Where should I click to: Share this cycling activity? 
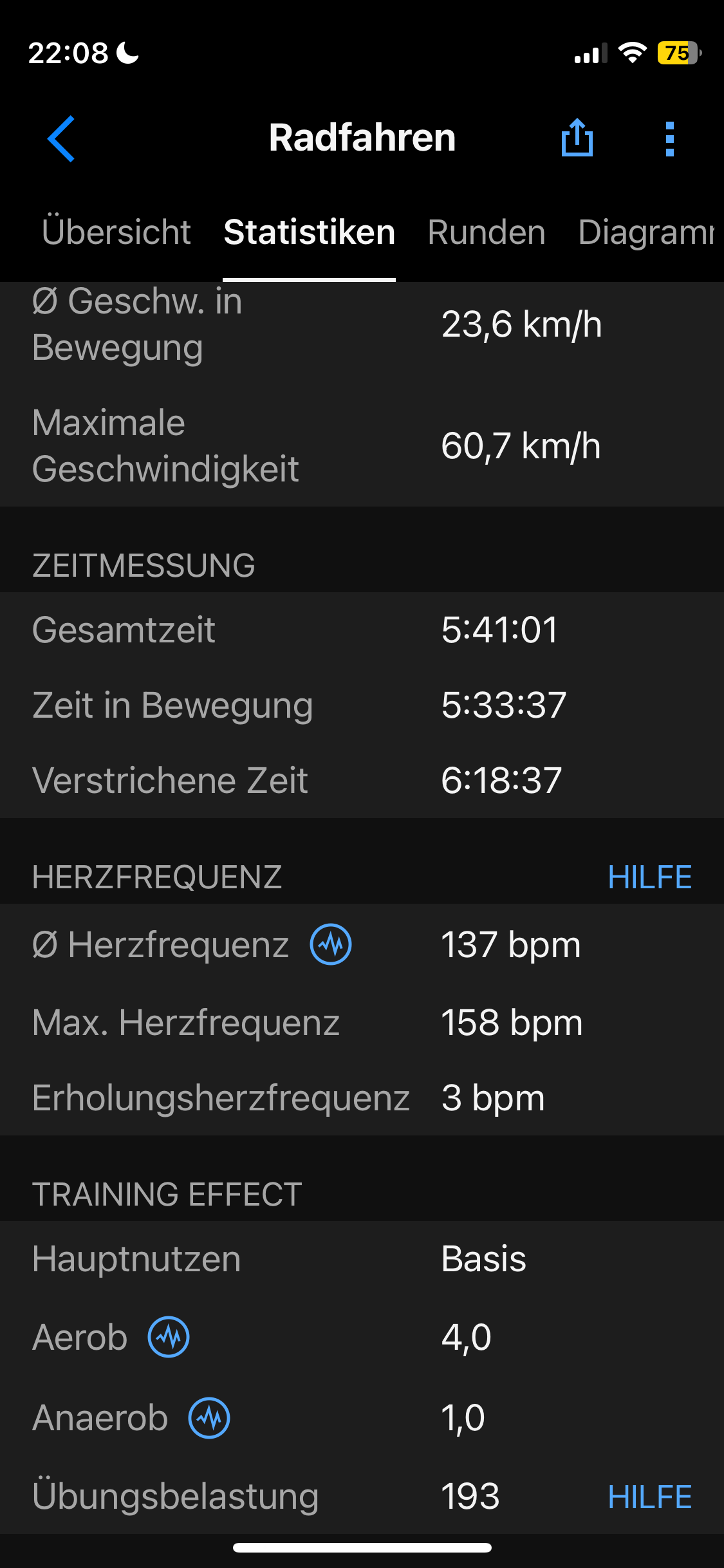click(x=577, y=138)
